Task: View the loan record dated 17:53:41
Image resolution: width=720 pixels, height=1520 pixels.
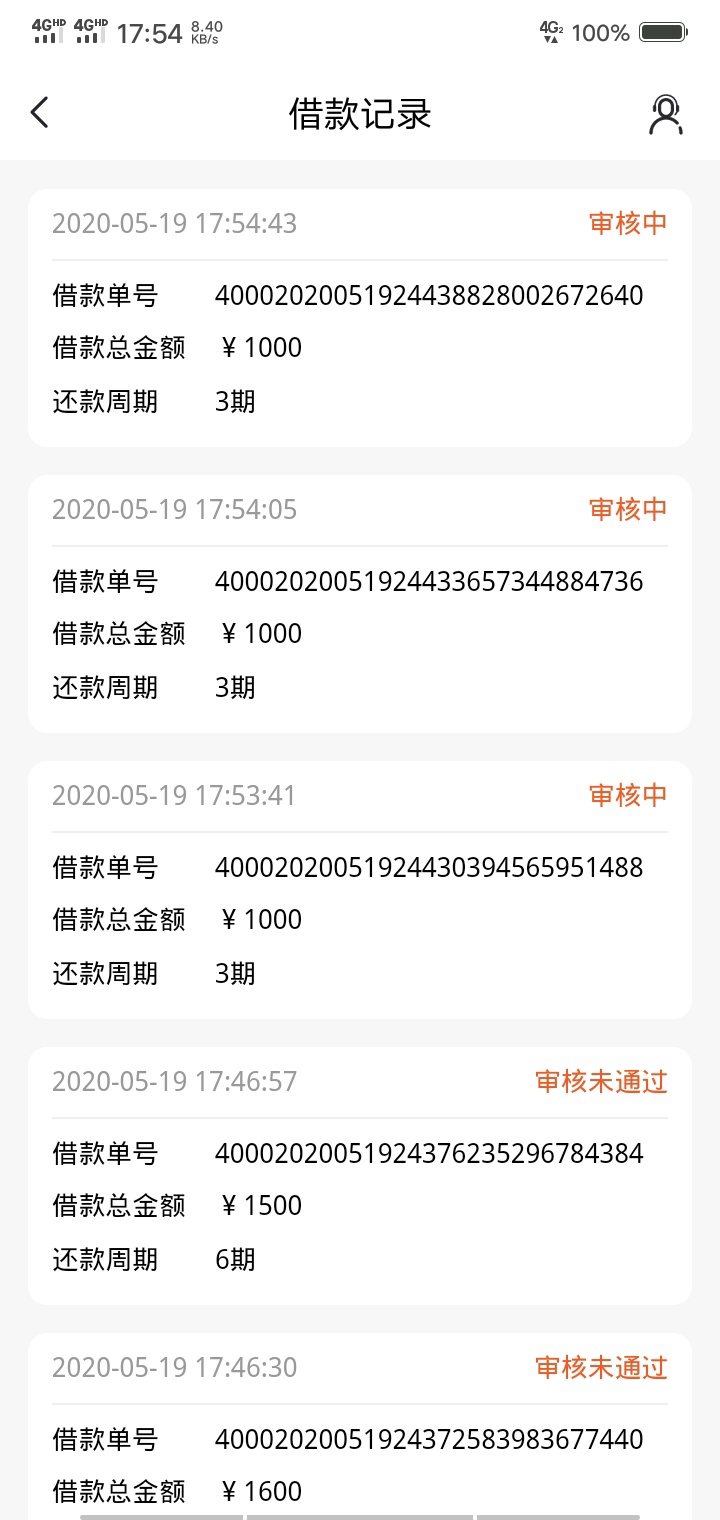Action: (360, 890)
